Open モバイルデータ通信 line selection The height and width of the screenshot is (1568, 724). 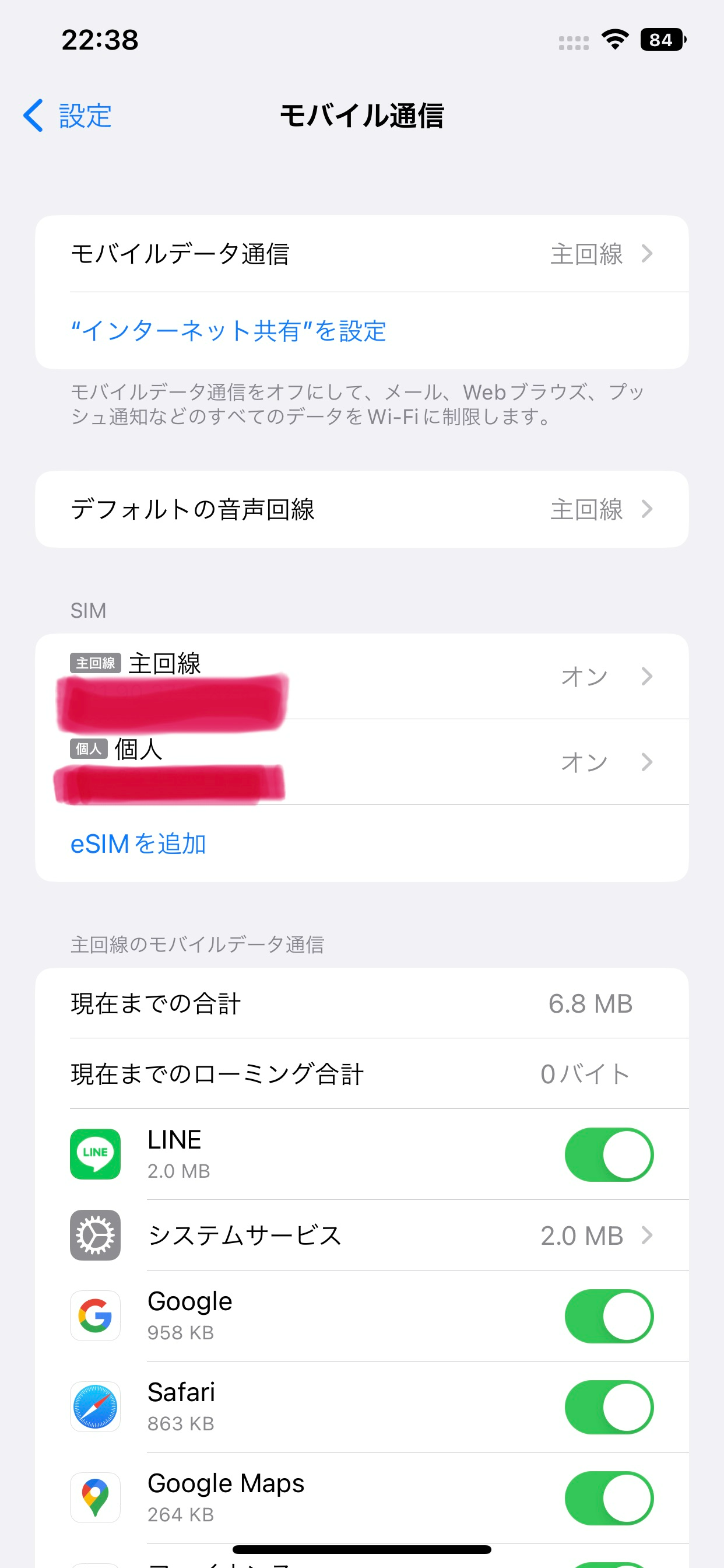[x=361, y=254]
